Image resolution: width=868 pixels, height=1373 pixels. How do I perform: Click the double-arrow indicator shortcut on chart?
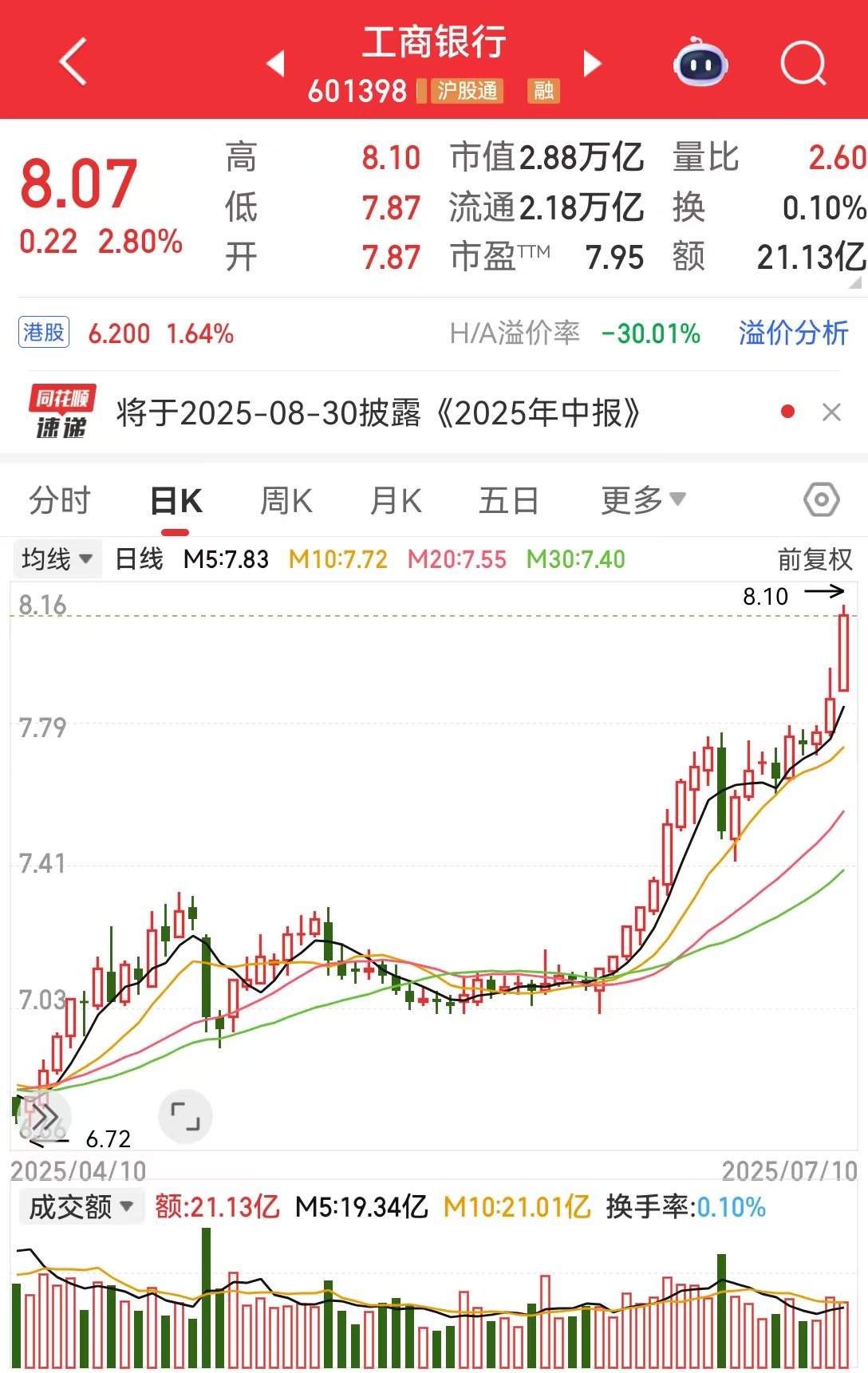(45, 1116)
